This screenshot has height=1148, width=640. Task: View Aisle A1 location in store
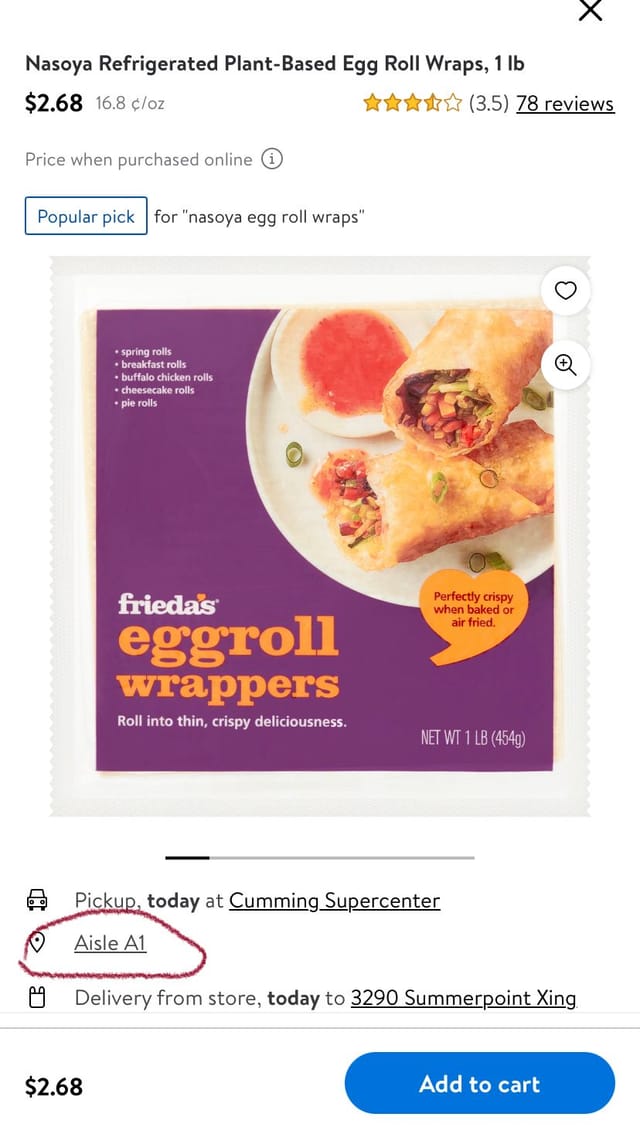[x=110, y=942]
